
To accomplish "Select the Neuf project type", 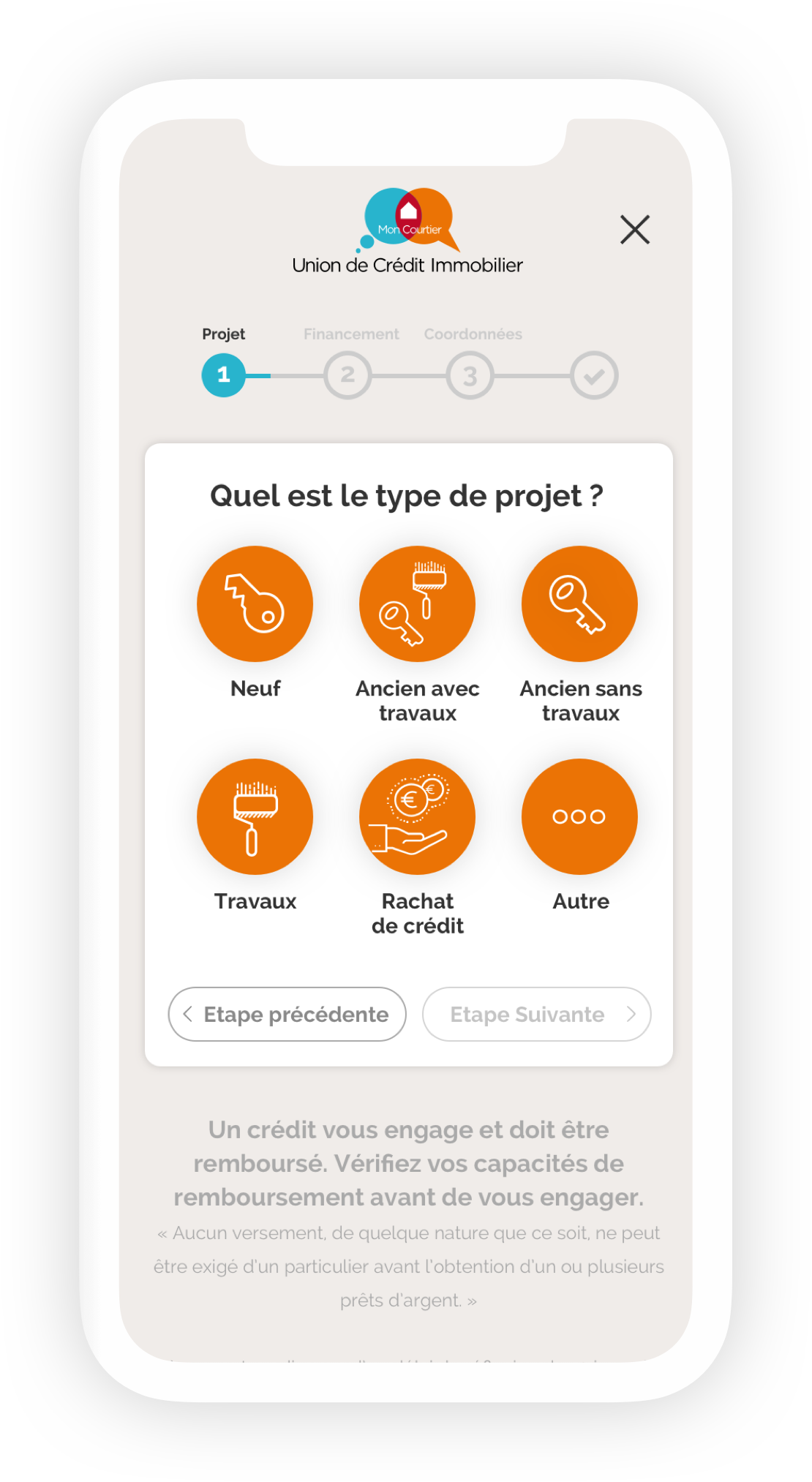I will pyautogui.click(x=255, y=604).
